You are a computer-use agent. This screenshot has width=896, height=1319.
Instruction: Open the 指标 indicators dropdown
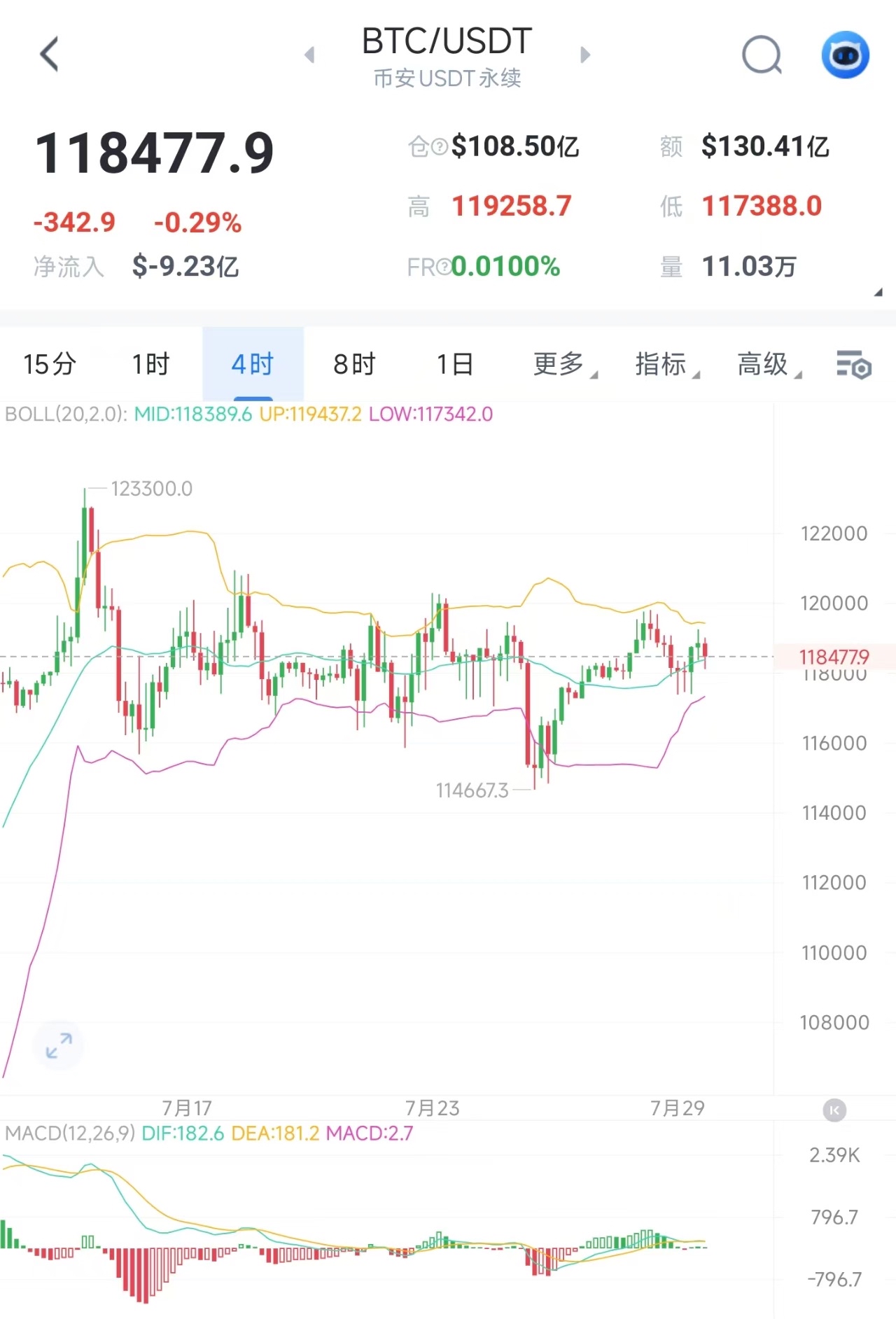(x=666, y=364)
